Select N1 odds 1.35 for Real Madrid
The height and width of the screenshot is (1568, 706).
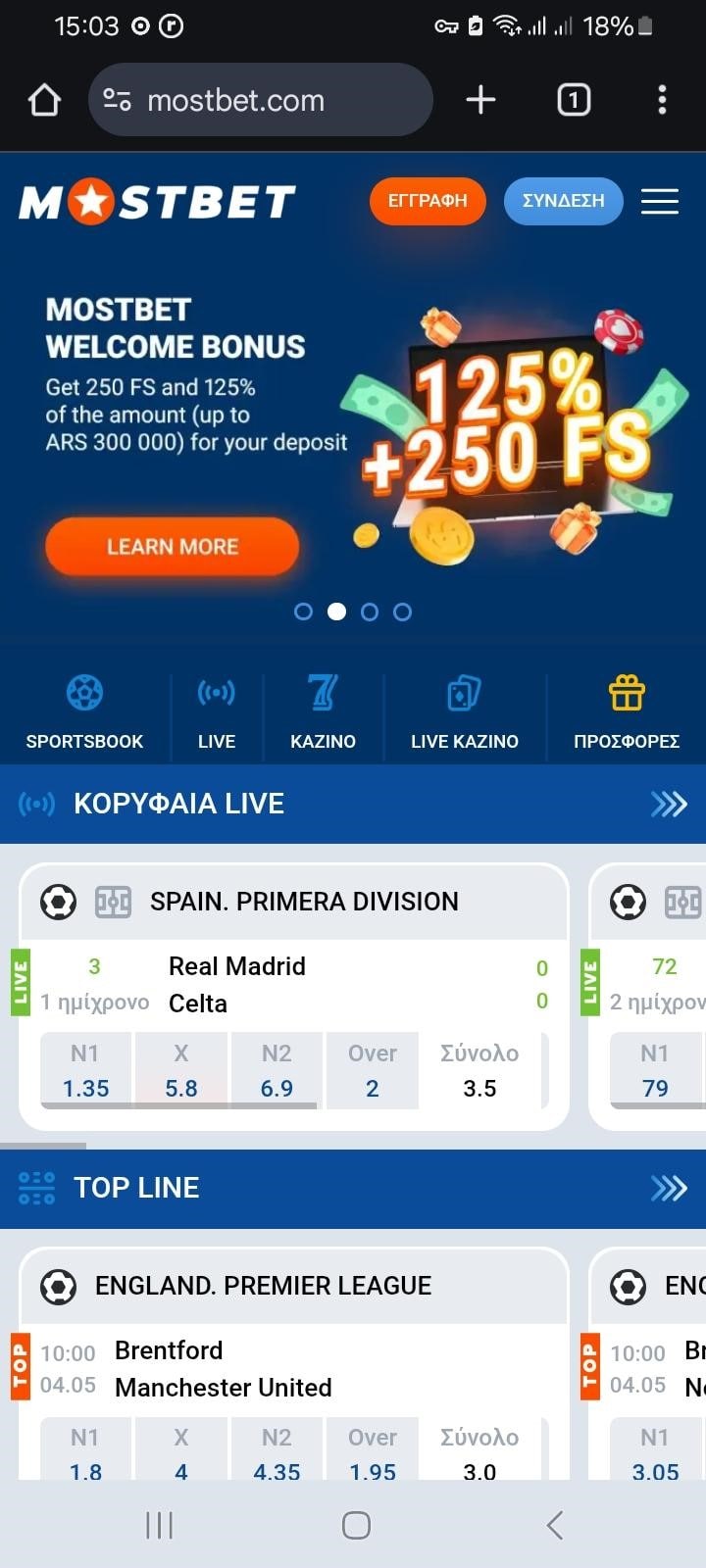click(x=85, y=1072)
